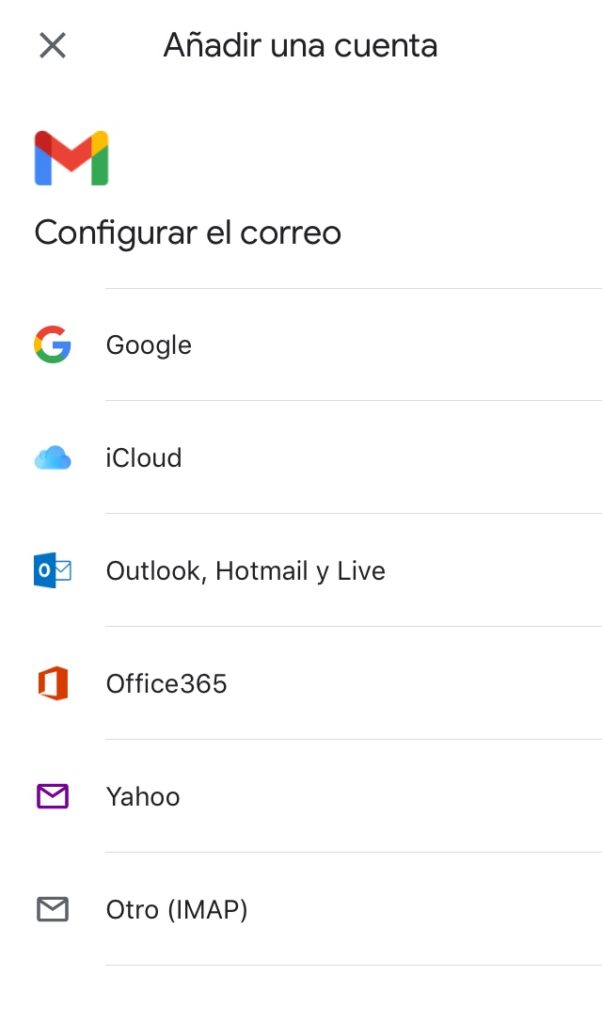Tap the Otro (IMAP) option
This screenshot has width=602, height=1024.
176,910
